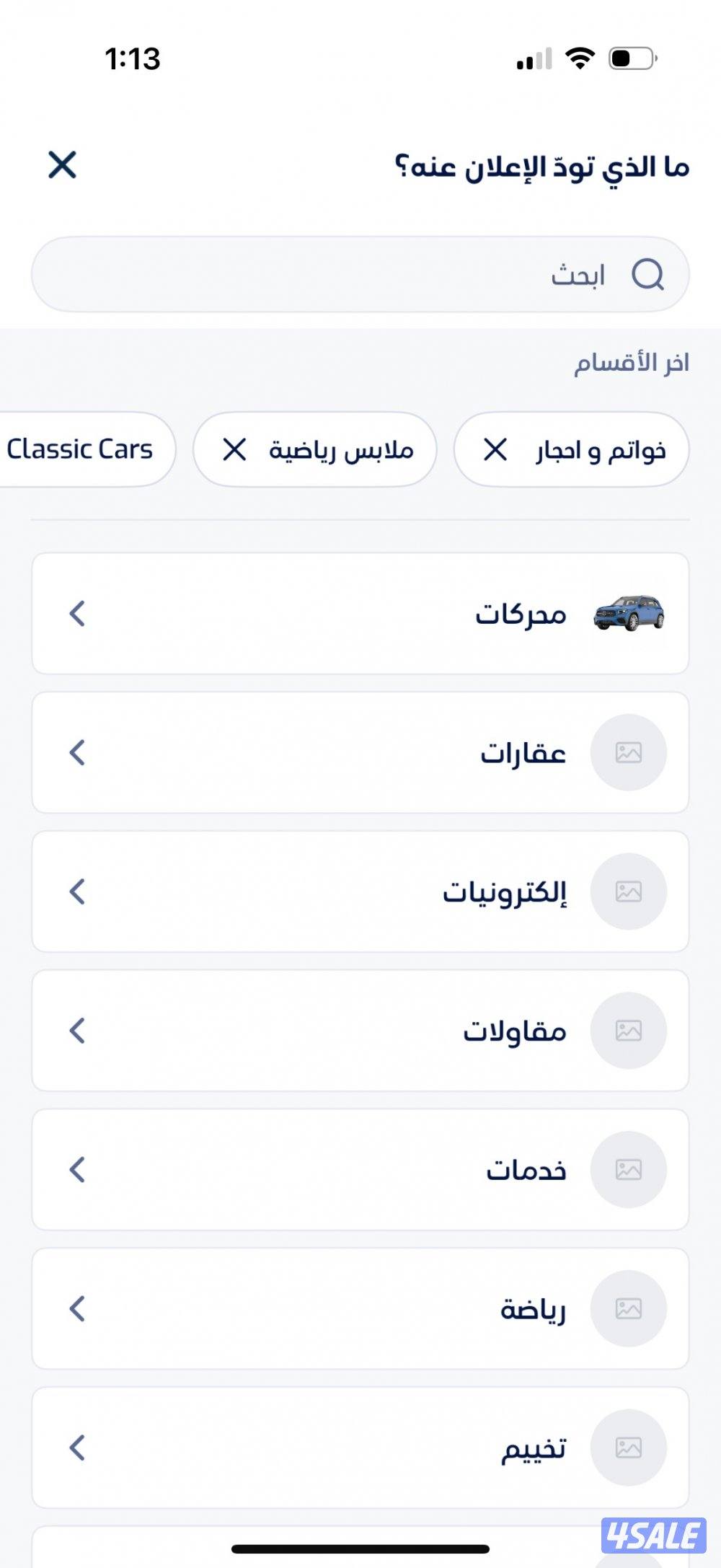Screen dimensions: 721x1568
Task: Open the عقارات category
Action: coord(360,752)
